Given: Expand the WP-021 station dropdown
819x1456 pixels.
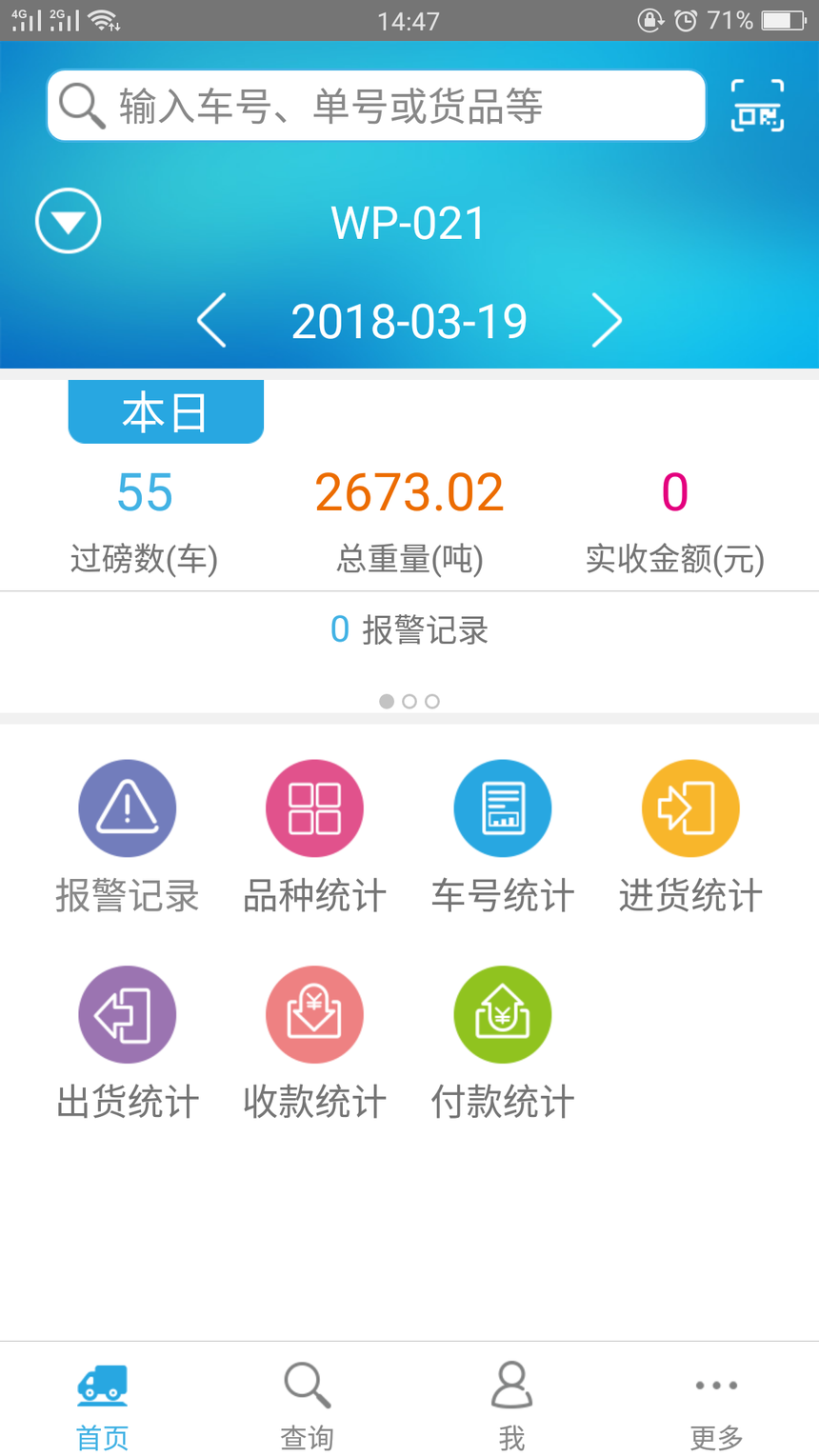Looking at the screenshot, I should click(69, 221).
